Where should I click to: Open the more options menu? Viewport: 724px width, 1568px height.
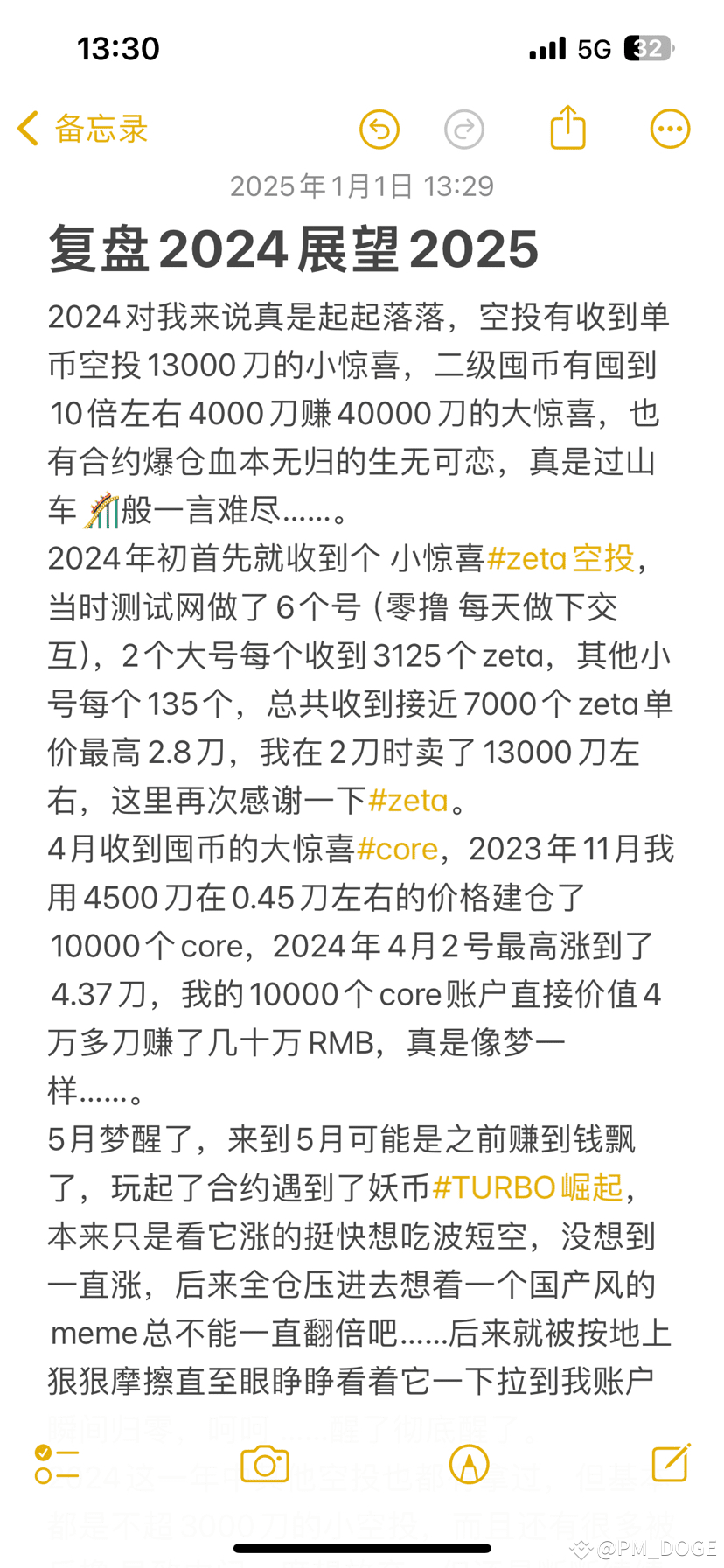(670, 129)
